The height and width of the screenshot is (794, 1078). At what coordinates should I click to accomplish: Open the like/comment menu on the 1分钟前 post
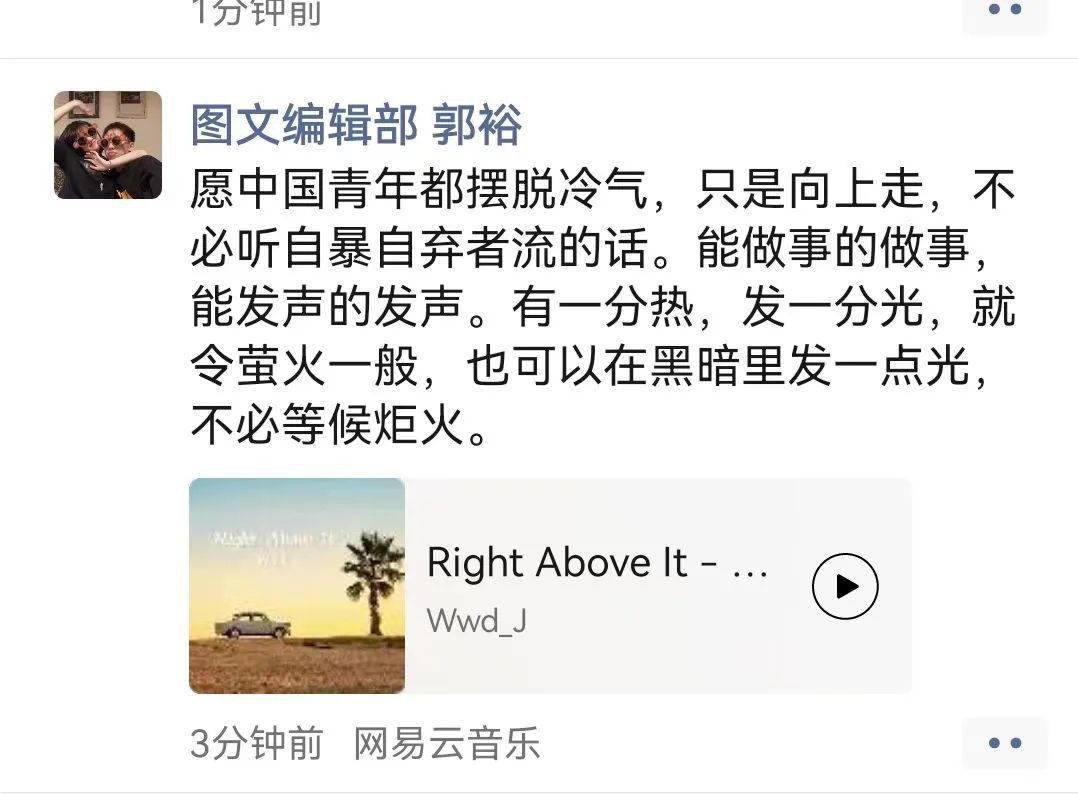pos(1004,12)
